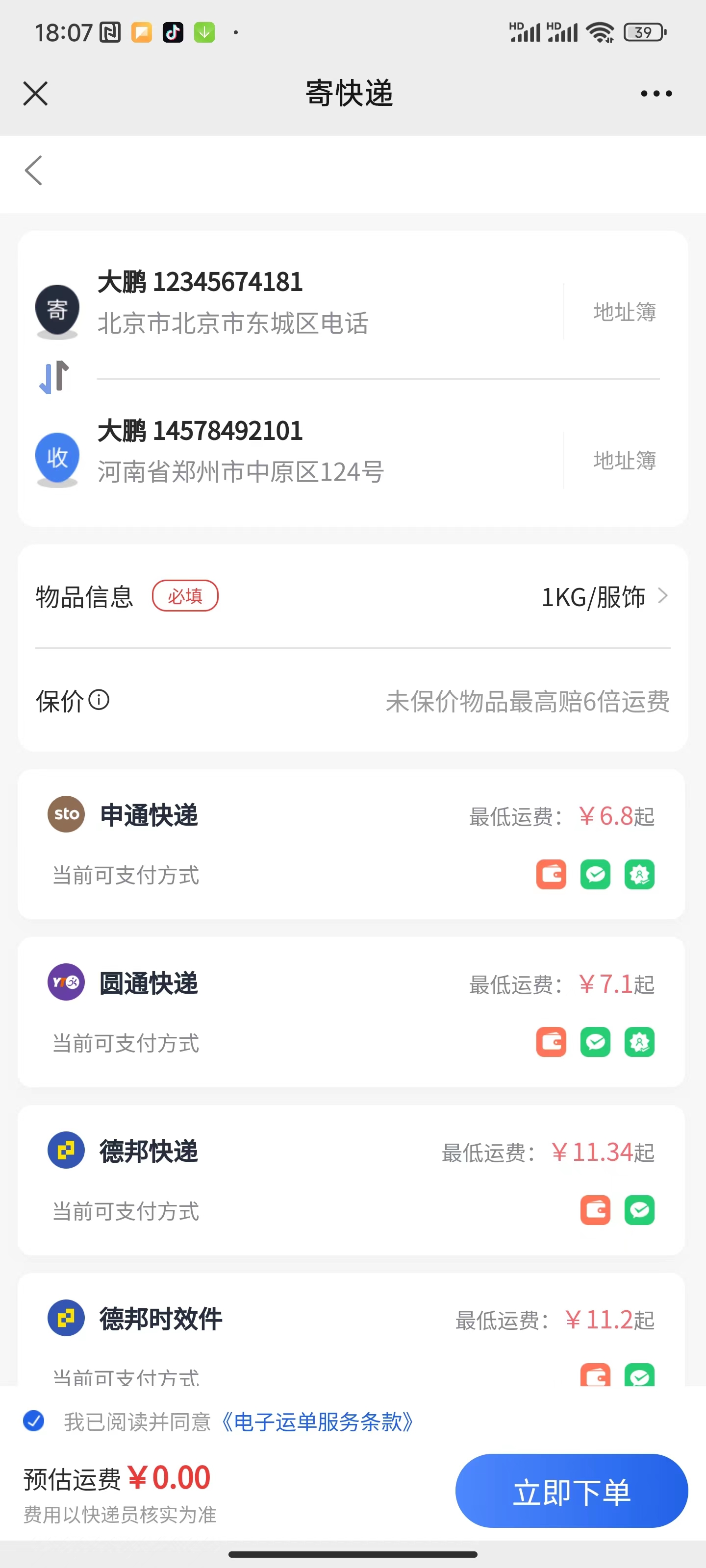Select the WeChat Pay icon for 申通快递
The image size is (706, 1568).
[595, 875]
